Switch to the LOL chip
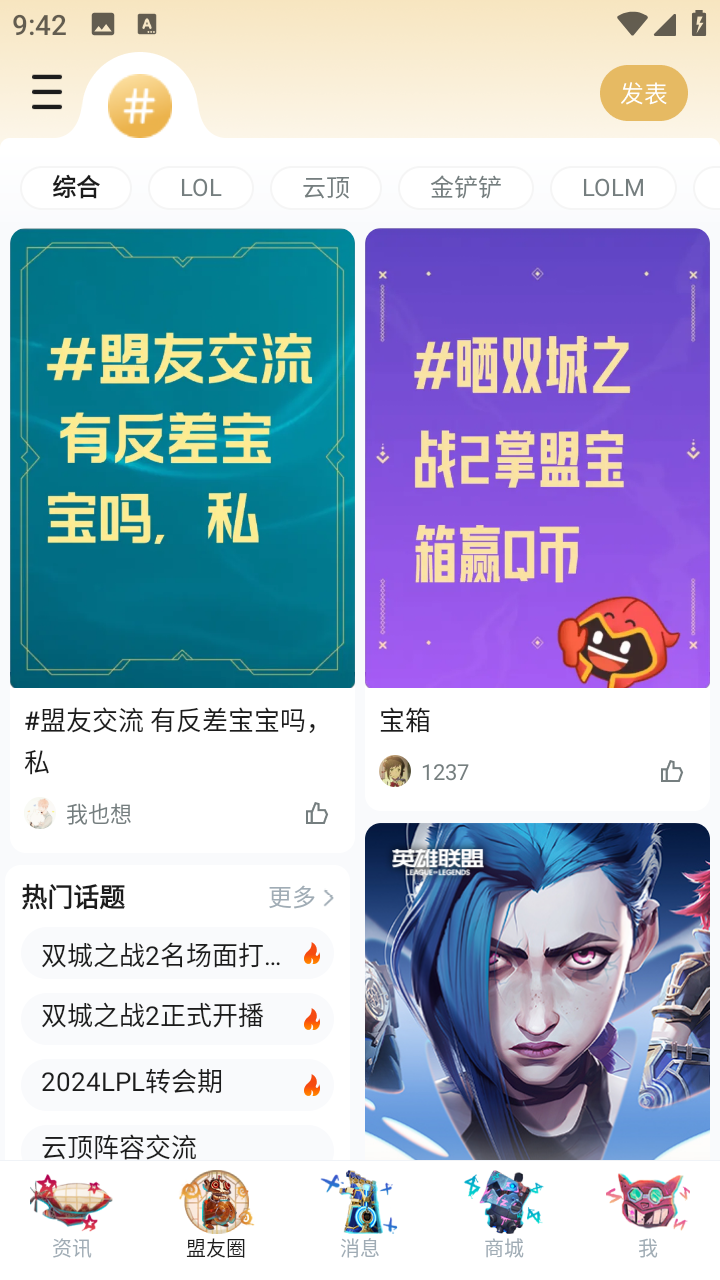The image size is (720, 1280). (201, 187)
